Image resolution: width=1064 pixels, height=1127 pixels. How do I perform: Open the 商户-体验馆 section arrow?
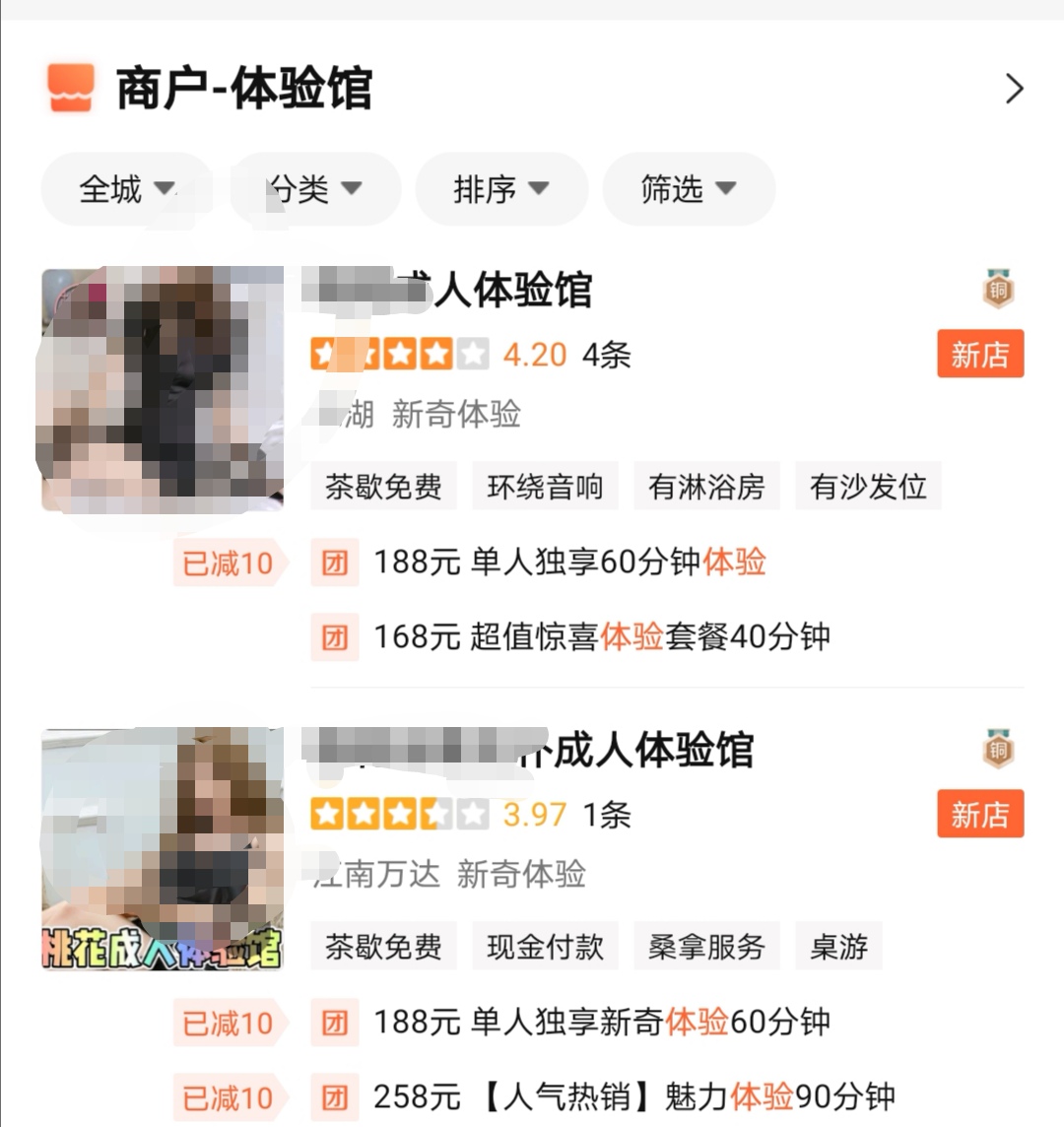(1014, 89)
